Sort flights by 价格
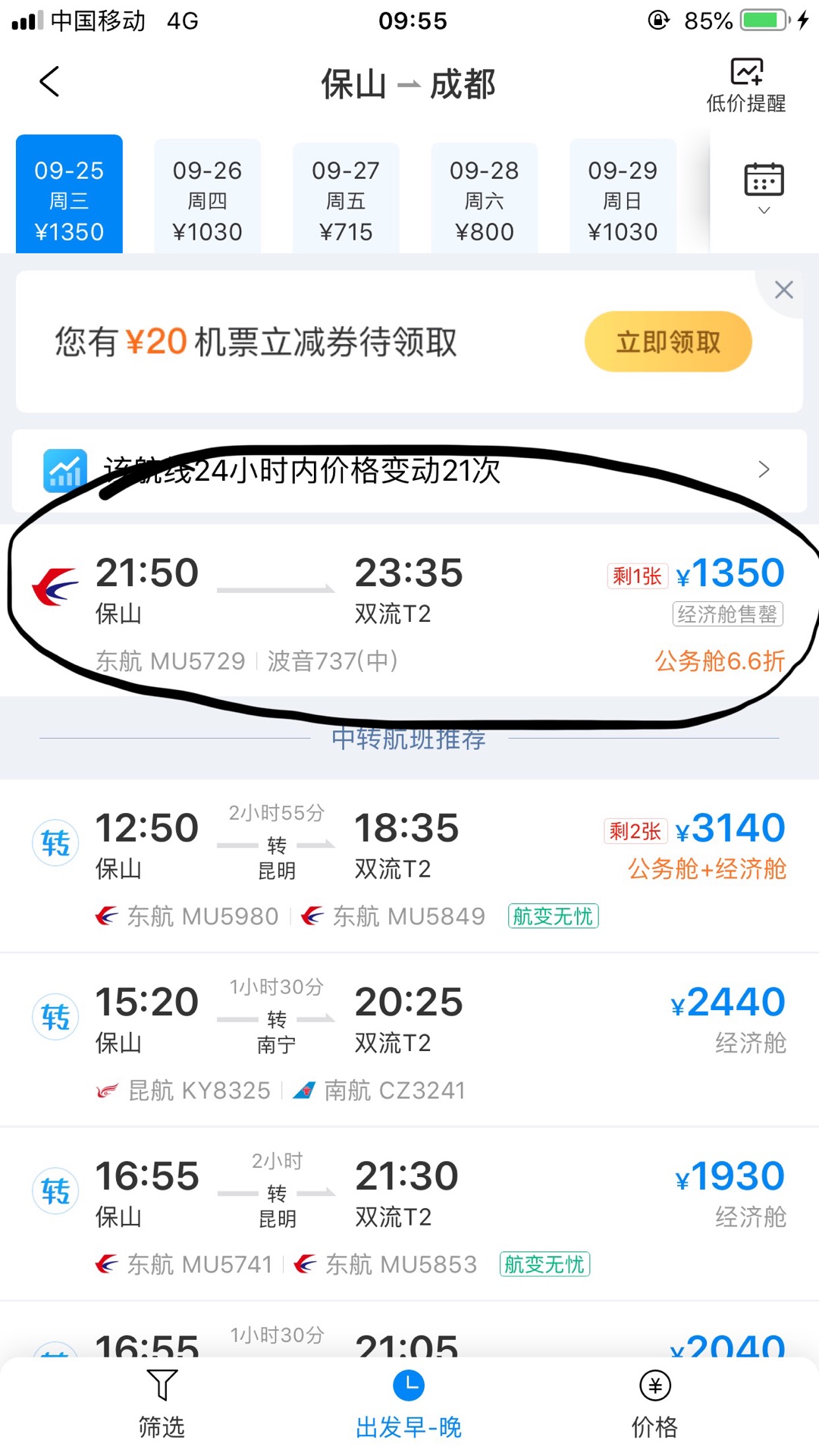Viewport: 819px width, 1456px height. (655, 1404)
